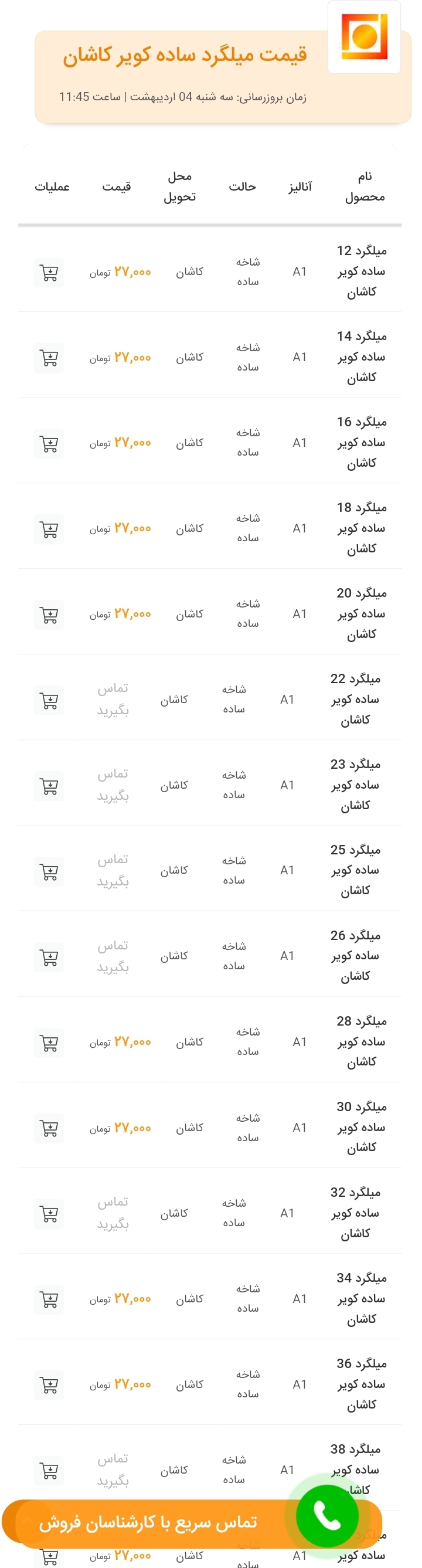Add میلگرد 16 ساده کویر to cart

pyautogui.click(x=49, y=443)
